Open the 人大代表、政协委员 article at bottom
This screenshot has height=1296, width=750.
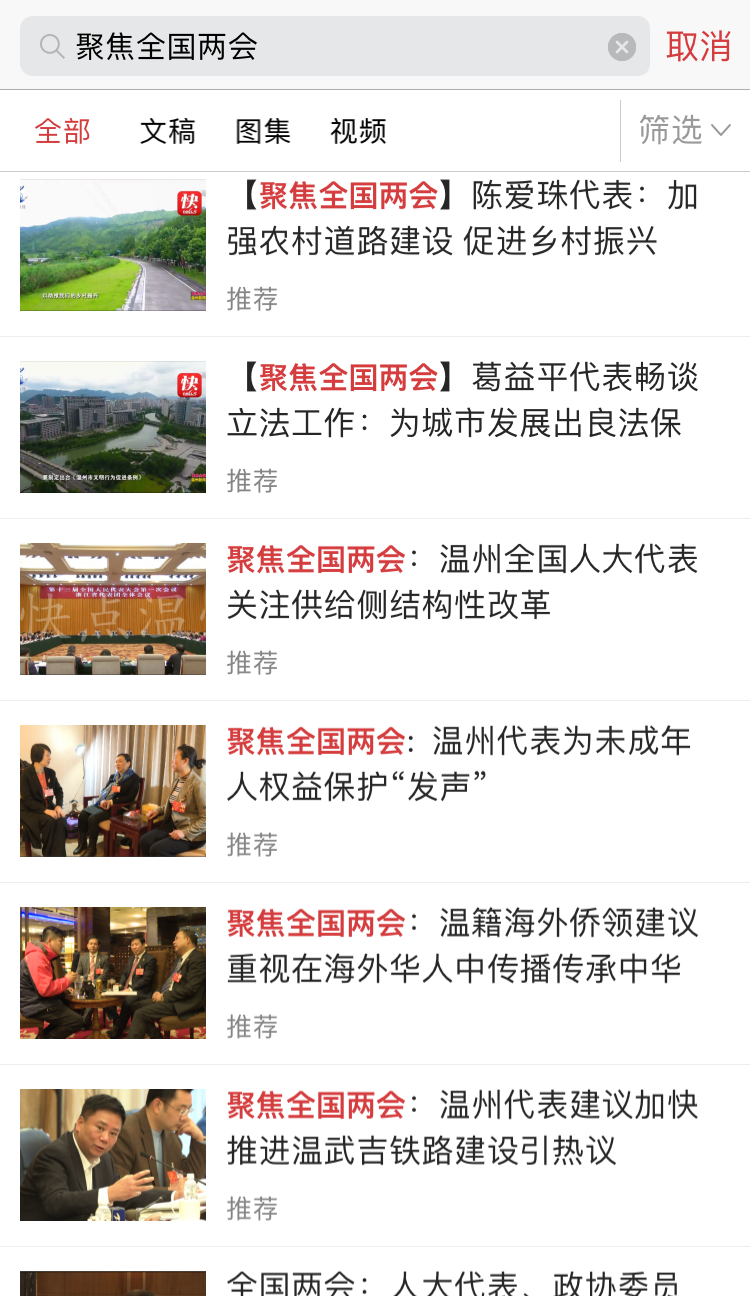375,1273
